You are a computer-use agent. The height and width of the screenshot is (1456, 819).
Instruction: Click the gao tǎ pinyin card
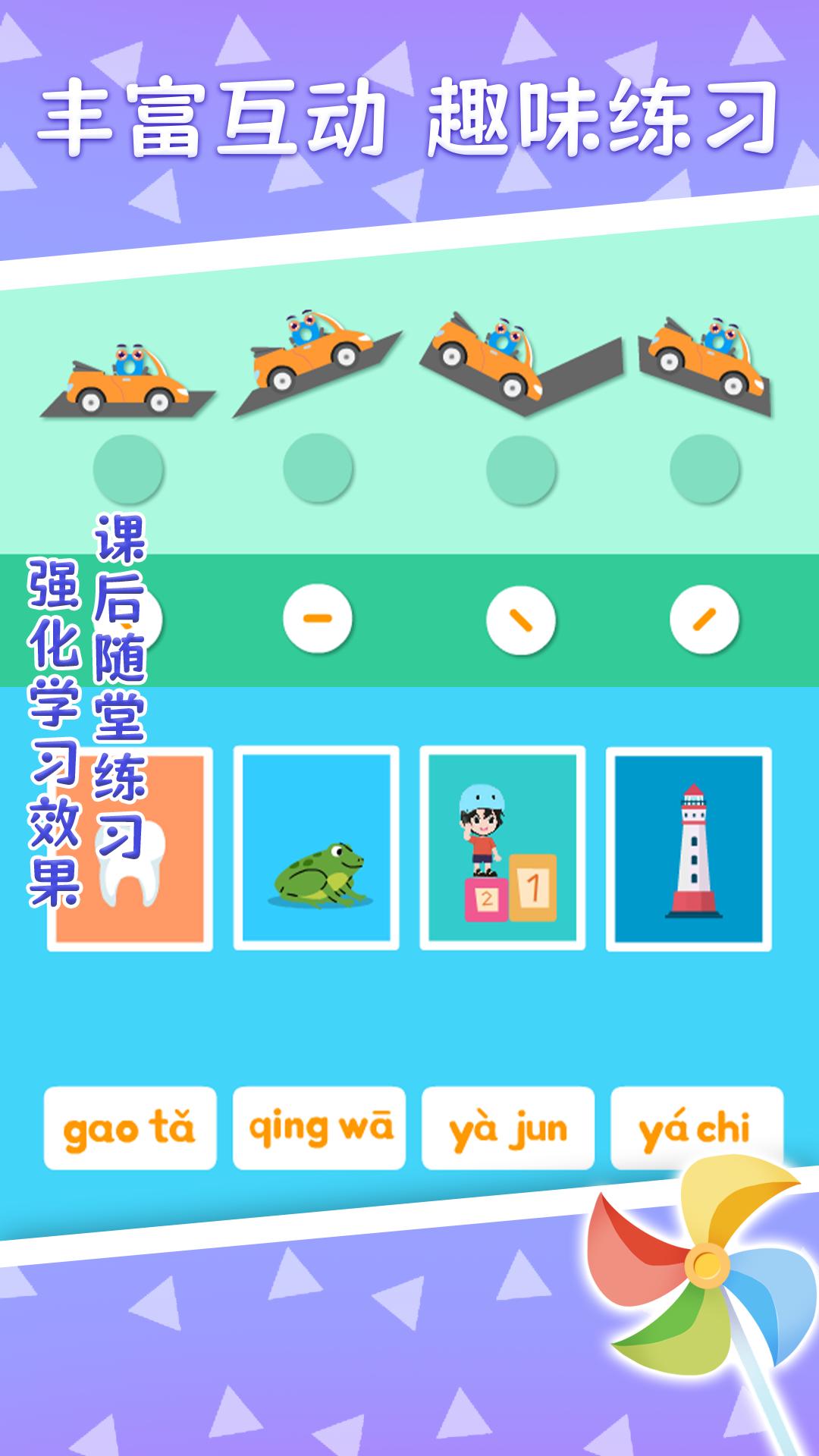pos(133,1126)
